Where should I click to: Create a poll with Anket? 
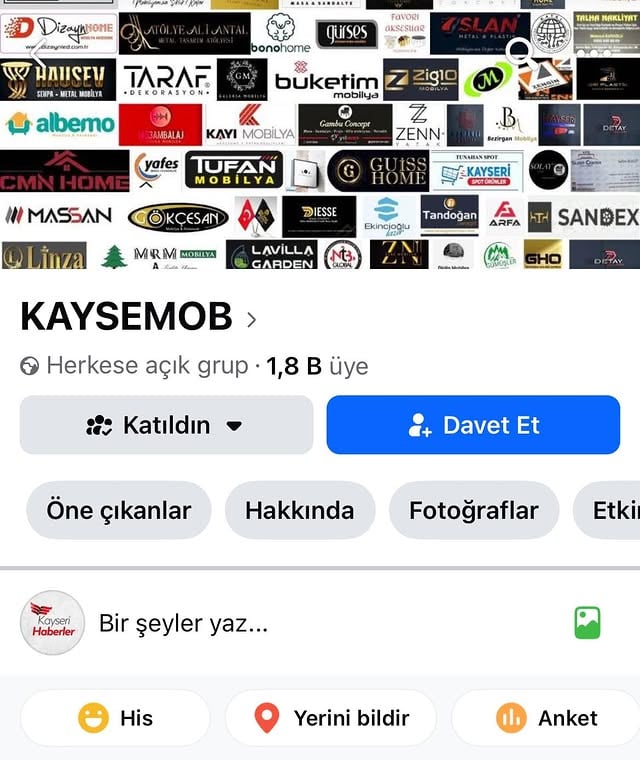[x=546, y=718]
